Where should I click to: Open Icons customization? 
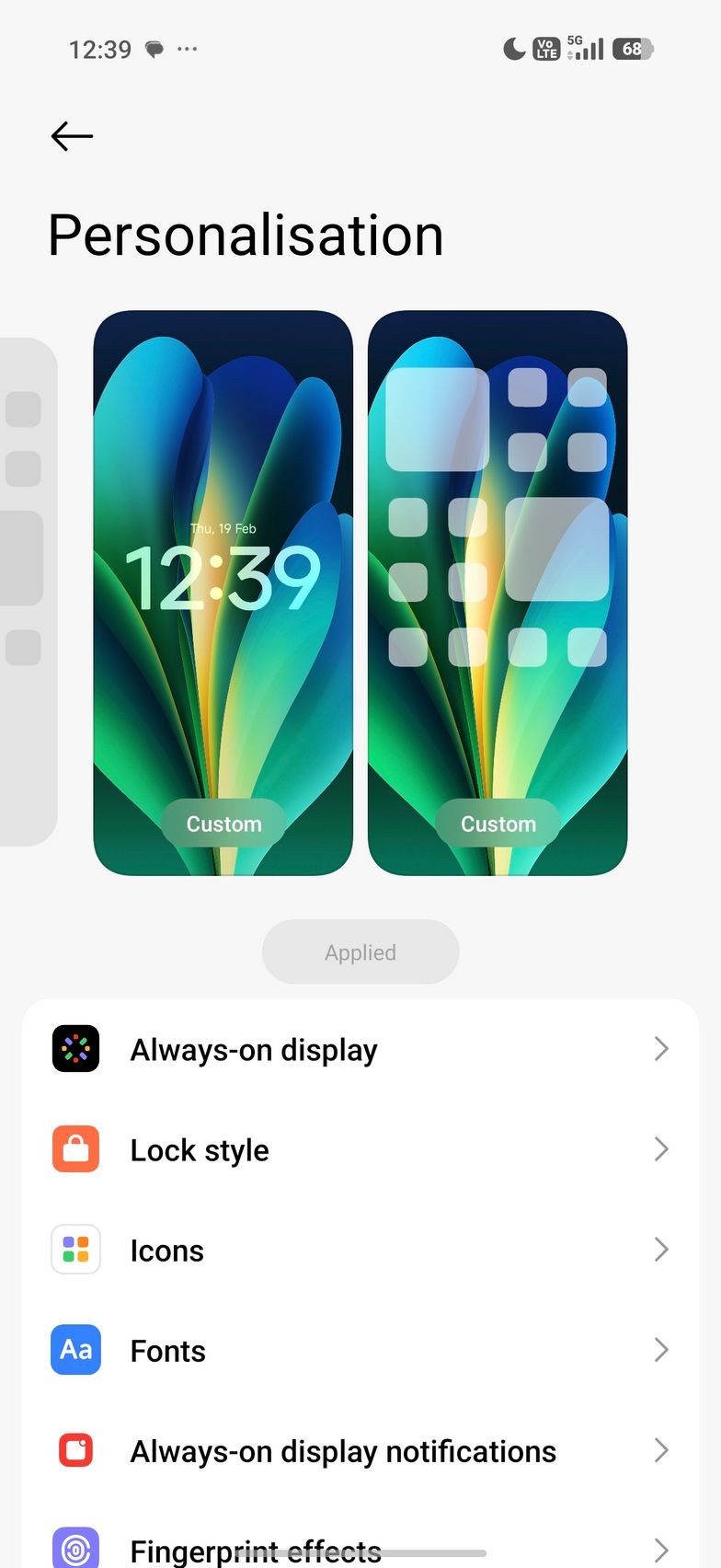coord(360,1251)
